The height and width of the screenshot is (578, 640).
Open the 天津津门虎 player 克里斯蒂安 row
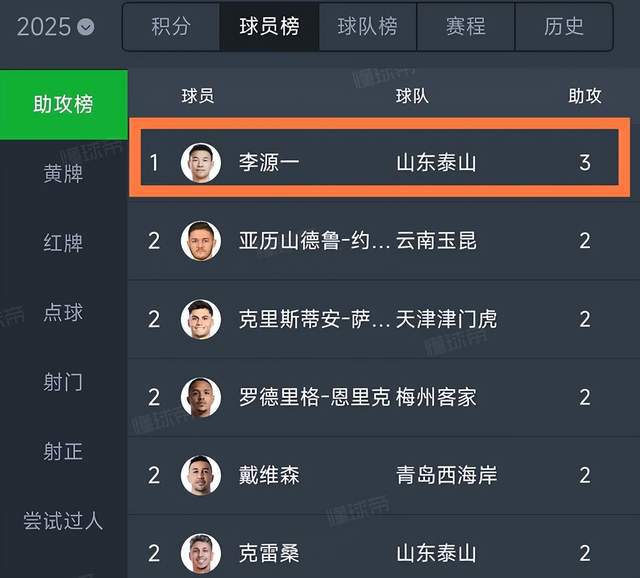click(384, 319)
